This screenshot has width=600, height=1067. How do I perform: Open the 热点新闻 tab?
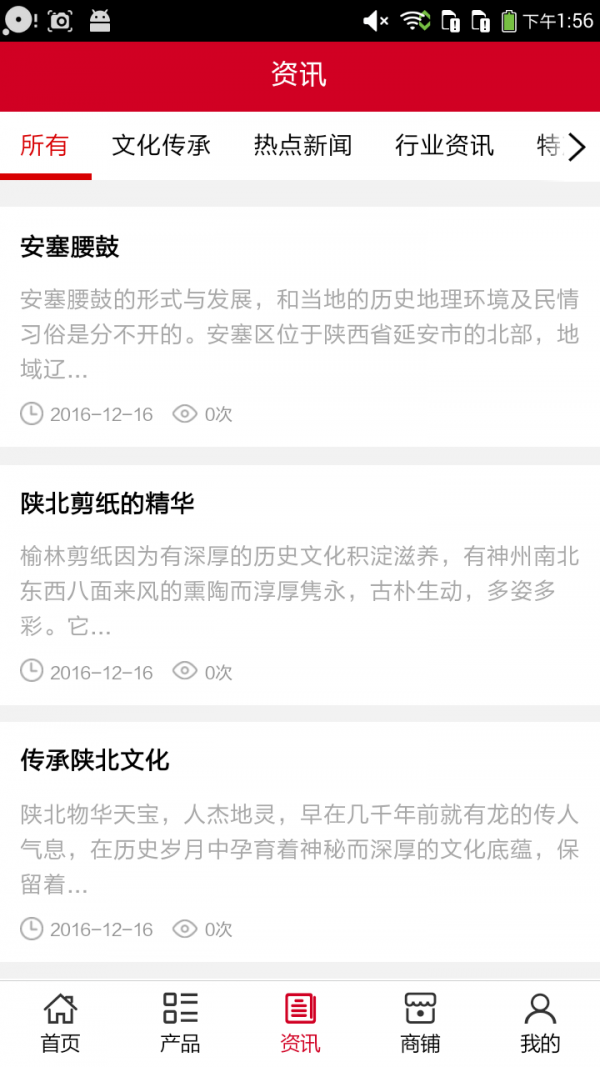point(303,146)
